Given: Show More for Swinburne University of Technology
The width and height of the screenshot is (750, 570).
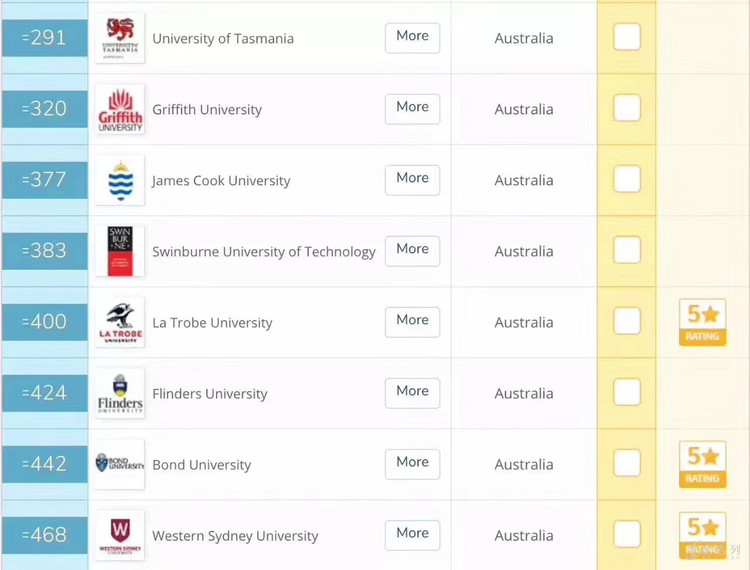Looking at the screenshot, I should point(412,250).
